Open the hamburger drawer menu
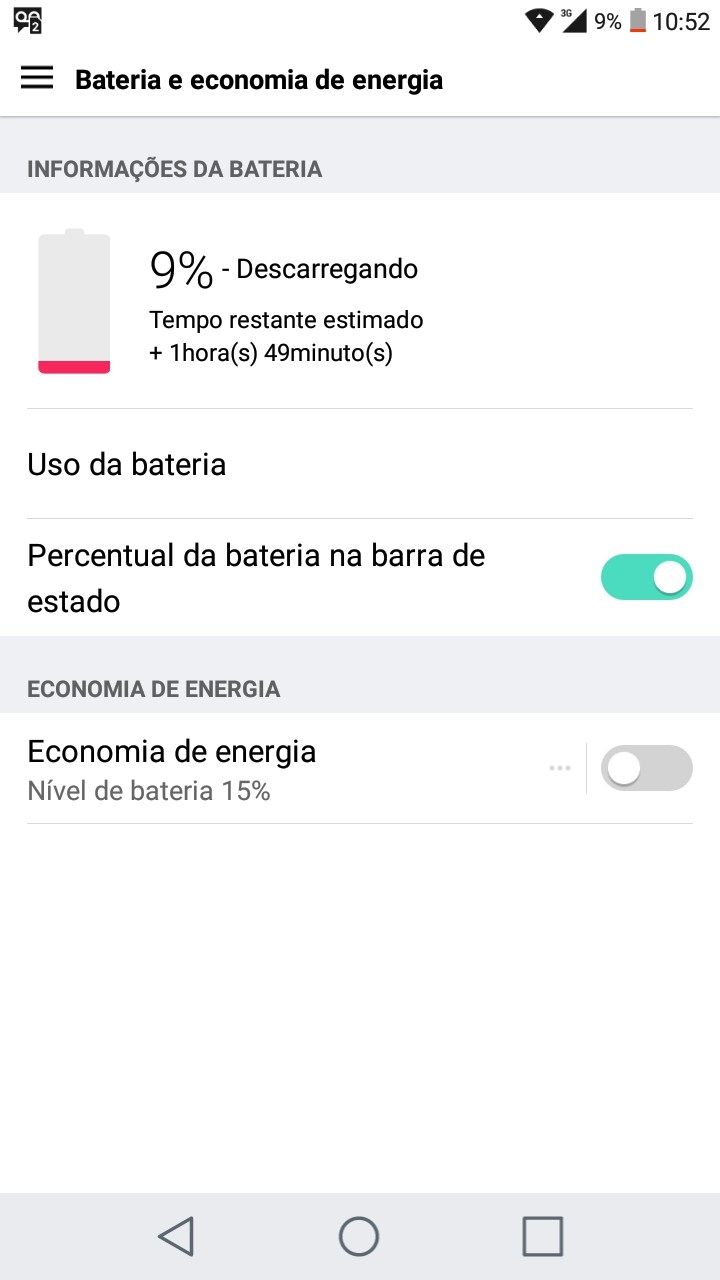 [37, 78]
